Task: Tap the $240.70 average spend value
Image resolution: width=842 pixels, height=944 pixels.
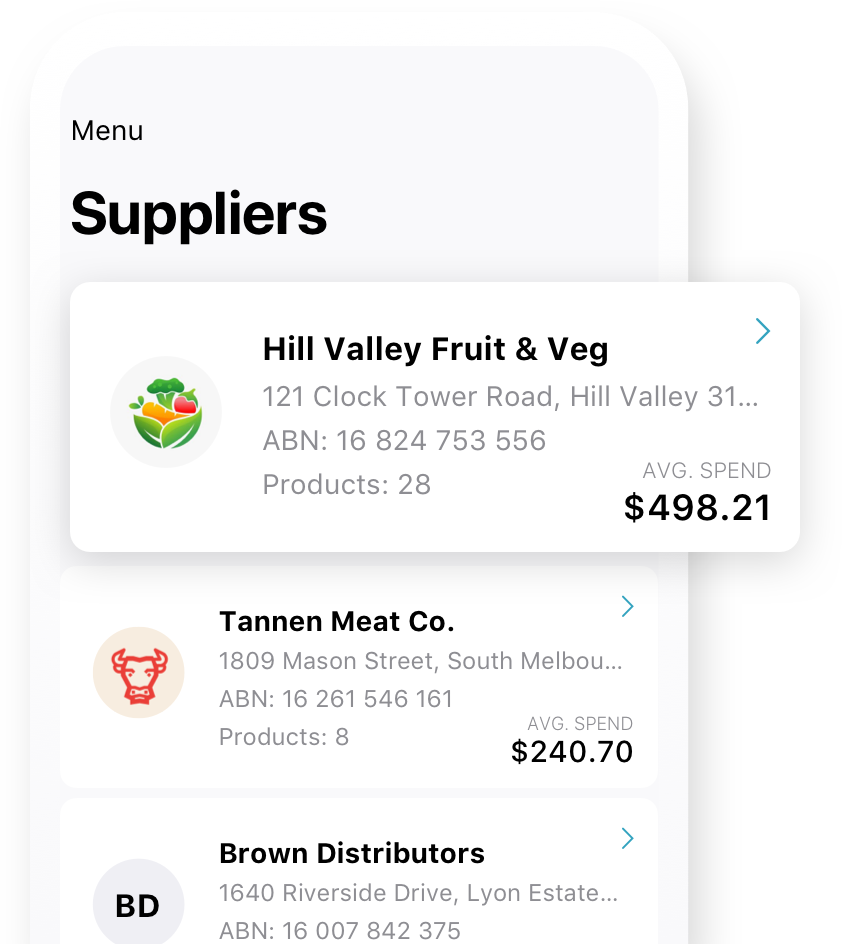Action: (x=571, y=751)
